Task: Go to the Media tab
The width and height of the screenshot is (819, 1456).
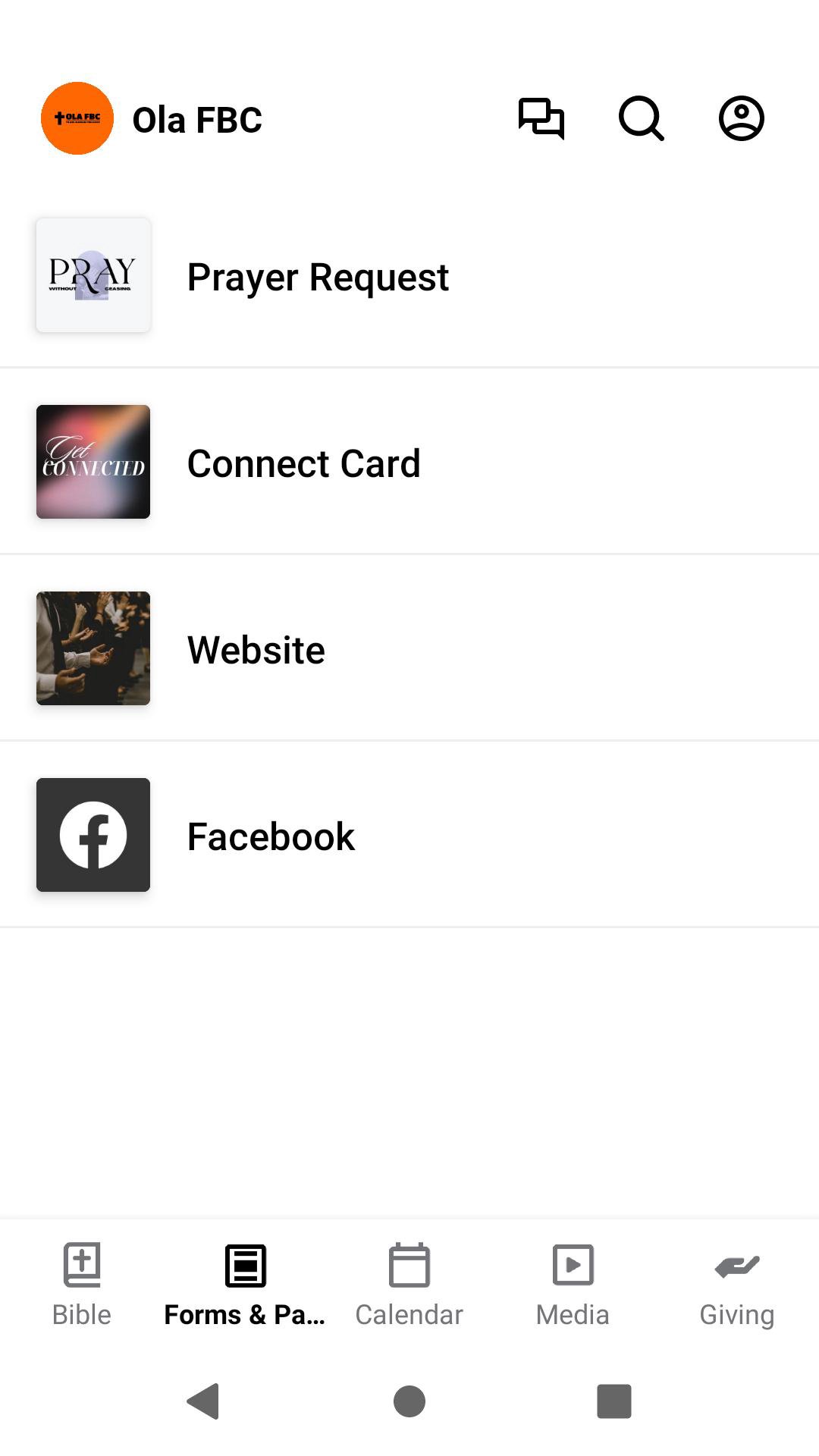Action: click(573, 1285)
